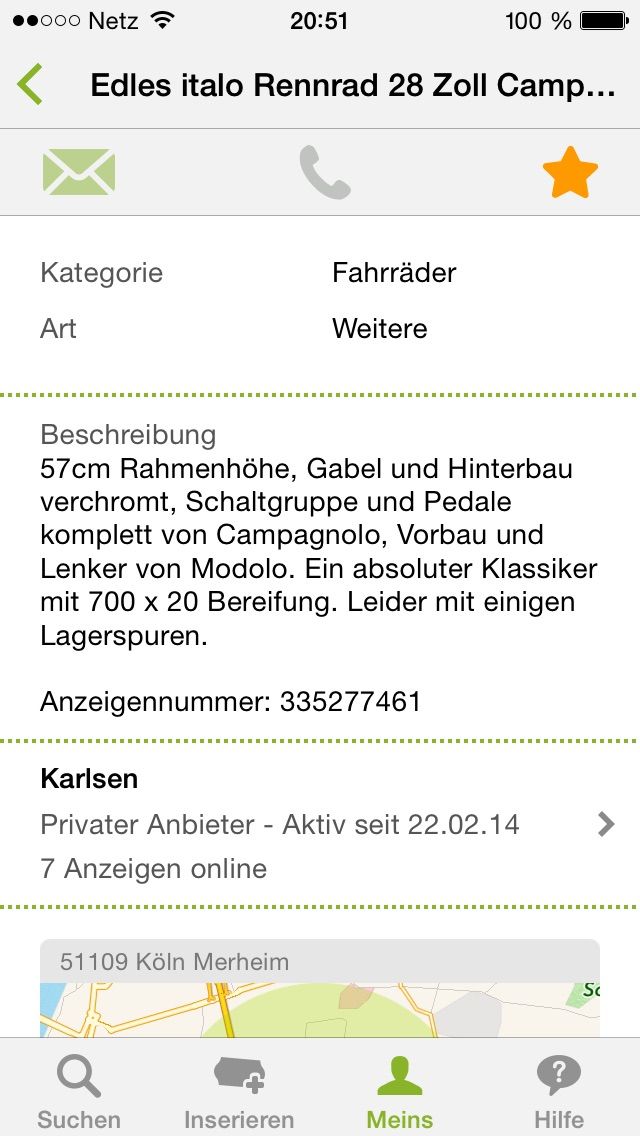Image resolution: width=640 pixels, height=1136 pixels.
Task: Call the seller with the phone icon
Action: [325, 172]
